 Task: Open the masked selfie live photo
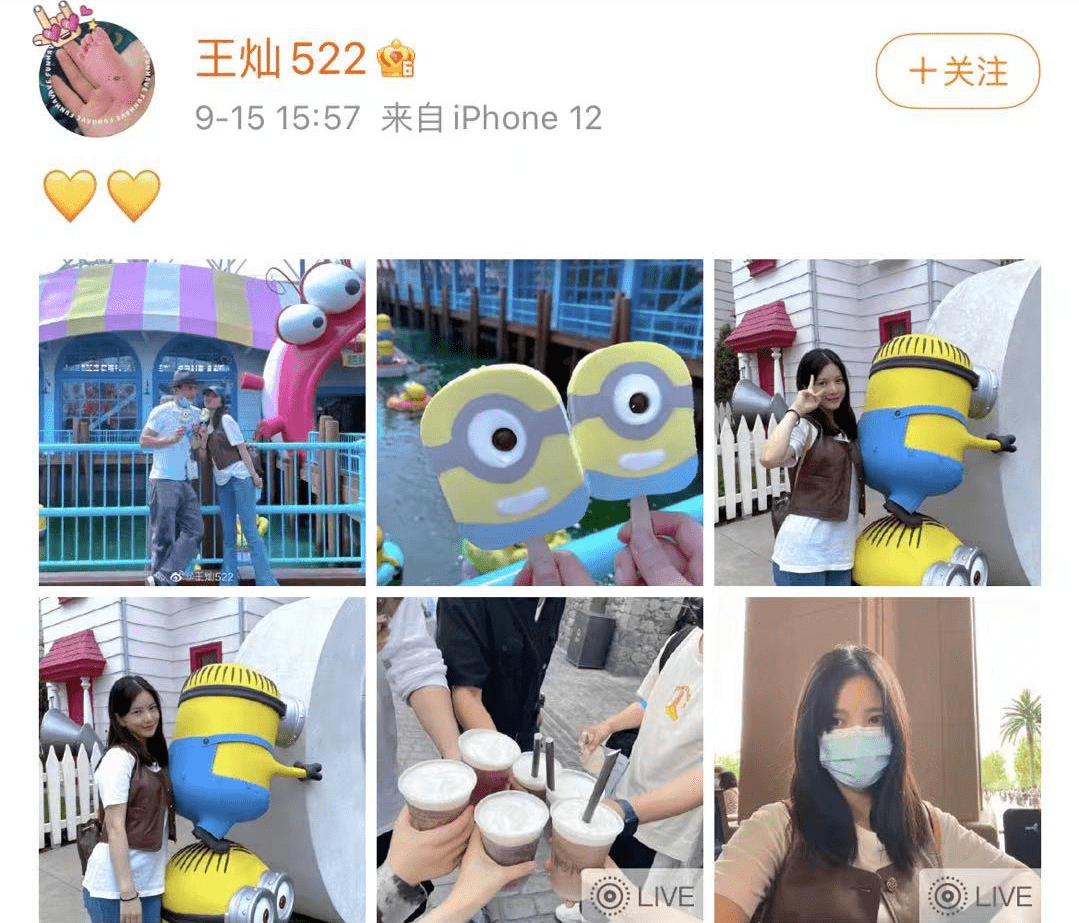877,760
